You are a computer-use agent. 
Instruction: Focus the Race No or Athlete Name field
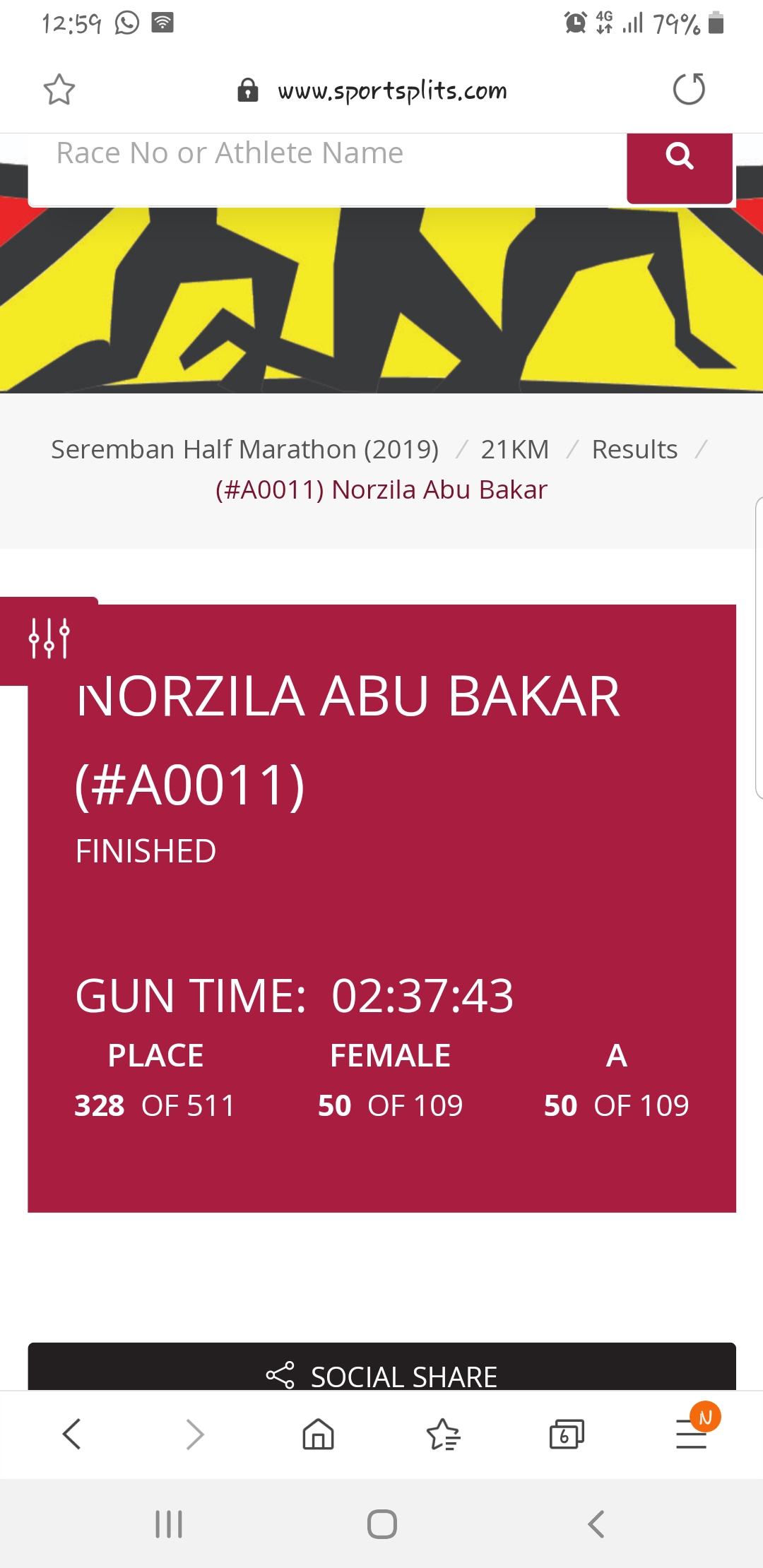click(327, 168)
